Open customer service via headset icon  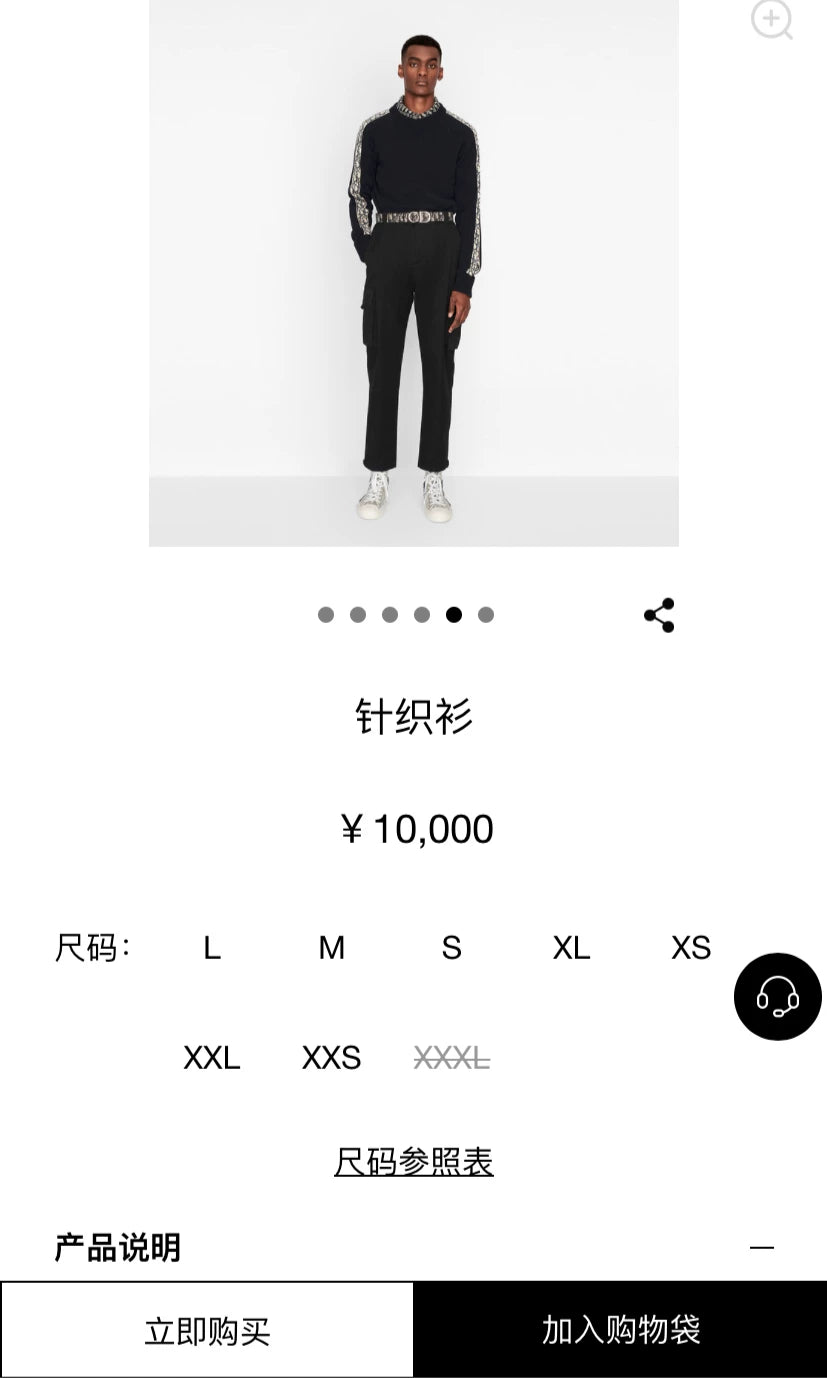[777, 997]
